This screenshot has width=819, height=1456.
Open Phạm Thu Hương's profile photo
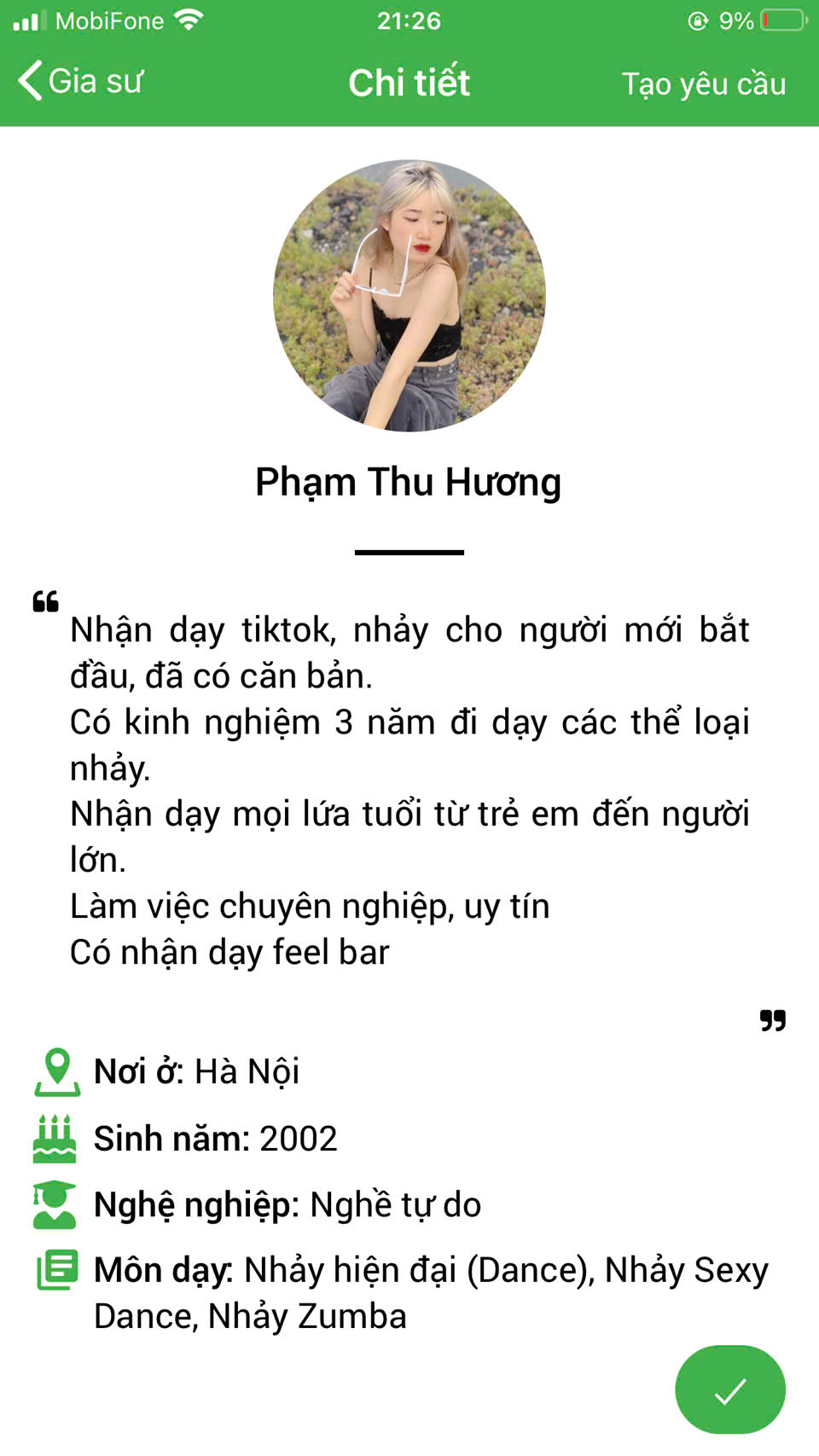click(409, 295)
